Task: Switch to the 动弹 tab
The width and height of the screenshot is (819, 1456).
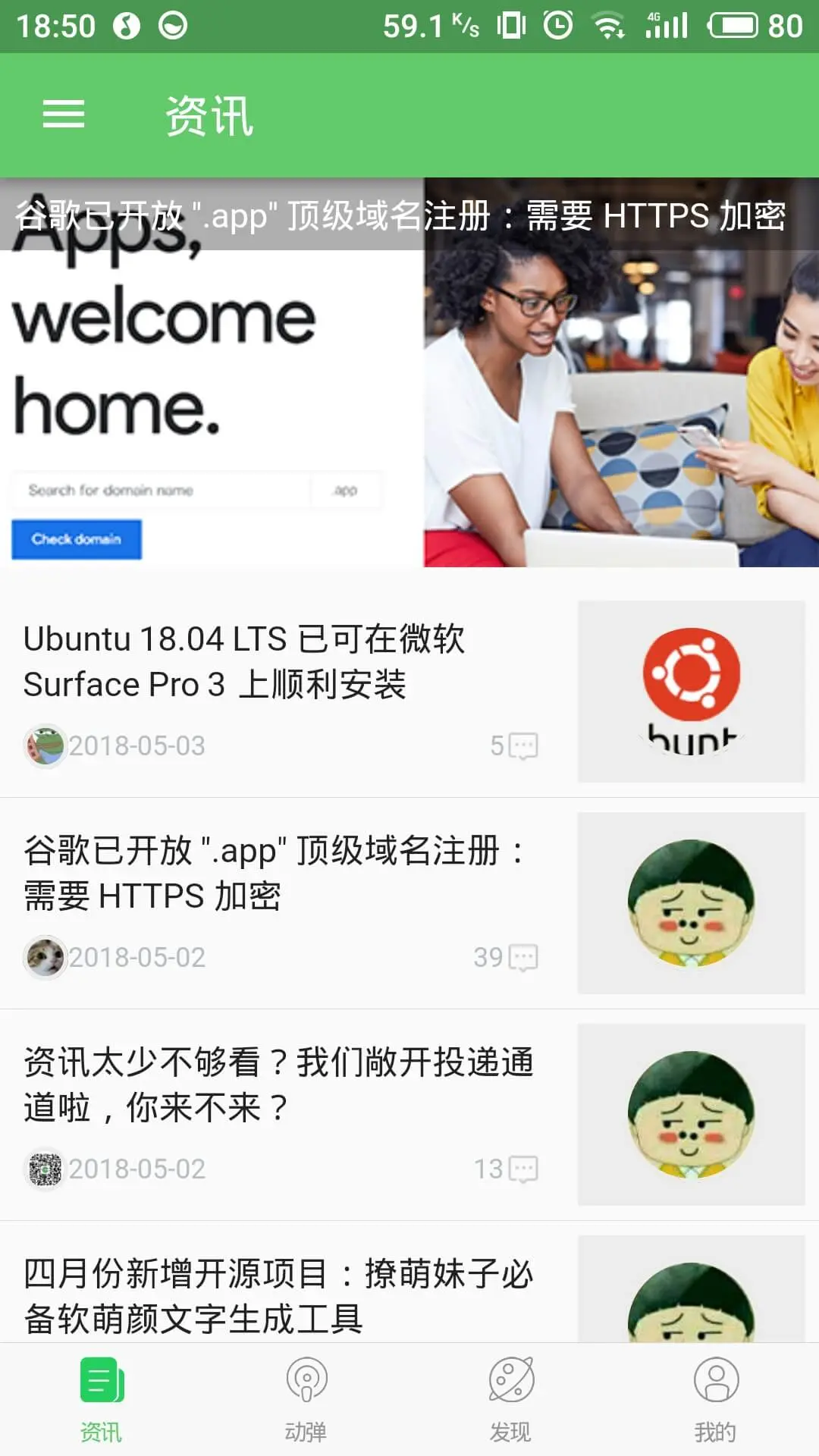Action: click(306, 1400)
